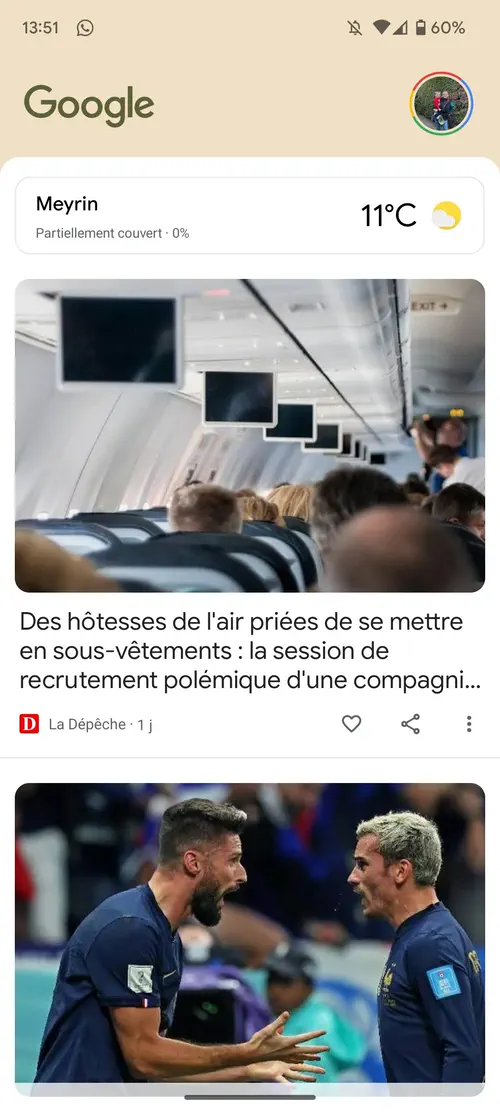The height and width of the screenshot is (1112, 500).
Task: Open the overflow menu for the La Dépêche article
Action: (x=469, y=724)
